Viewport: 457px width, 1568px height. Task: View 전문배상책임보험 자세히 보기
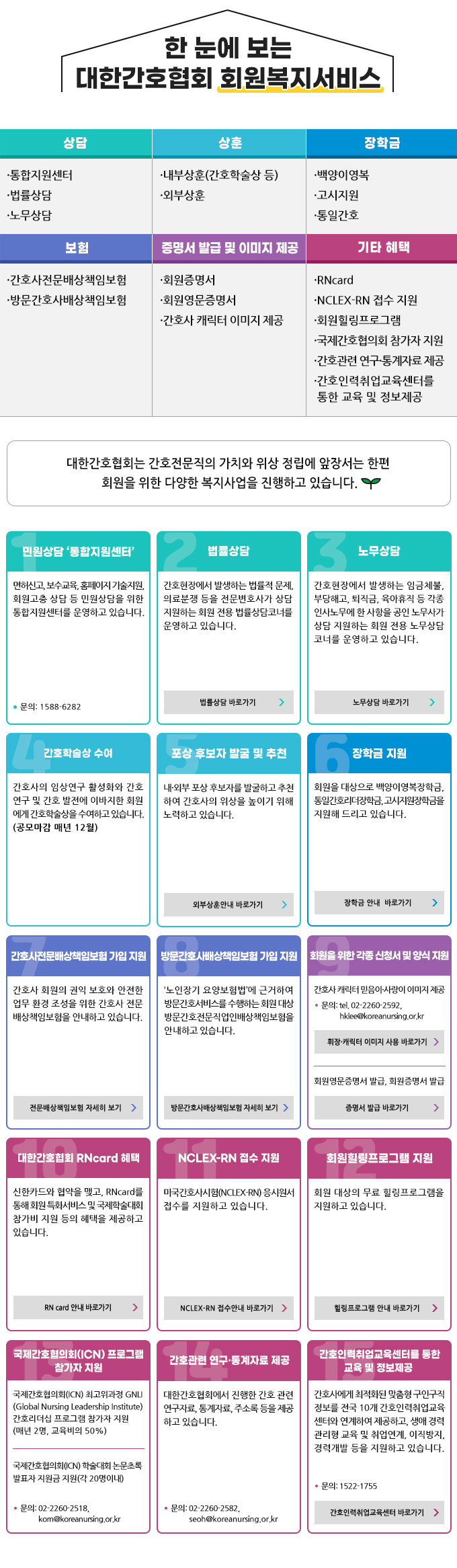click(78, 1107)
